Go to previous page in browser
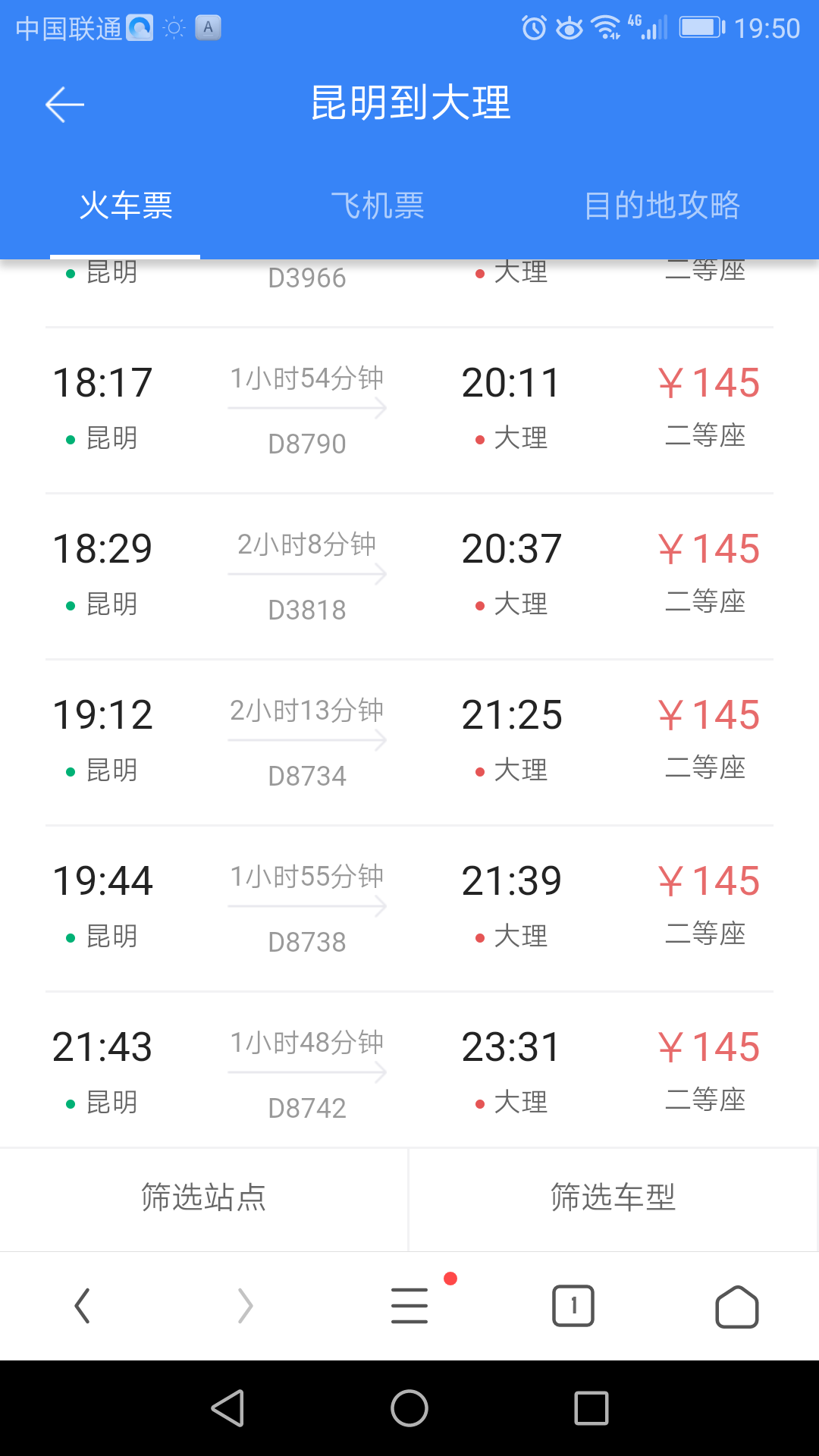Screen dimensions: 819x1456 pos(82,1306)
